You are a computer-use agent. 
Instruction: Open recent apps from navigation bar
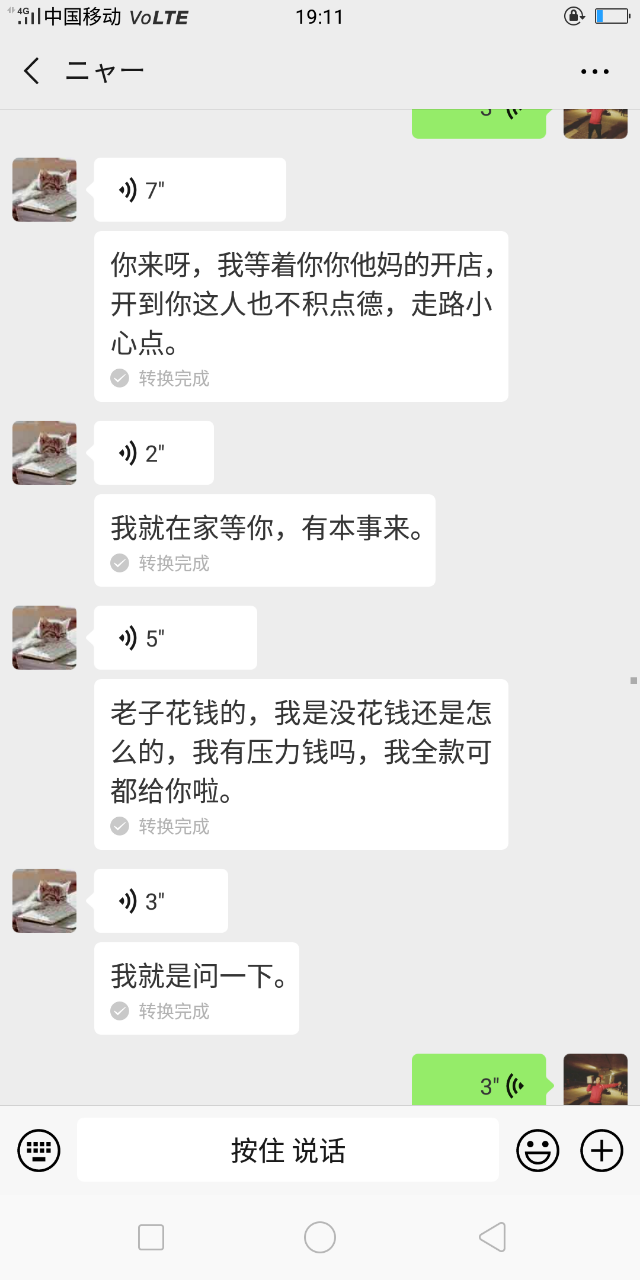pyautogui.click(x=151, y=1237)
